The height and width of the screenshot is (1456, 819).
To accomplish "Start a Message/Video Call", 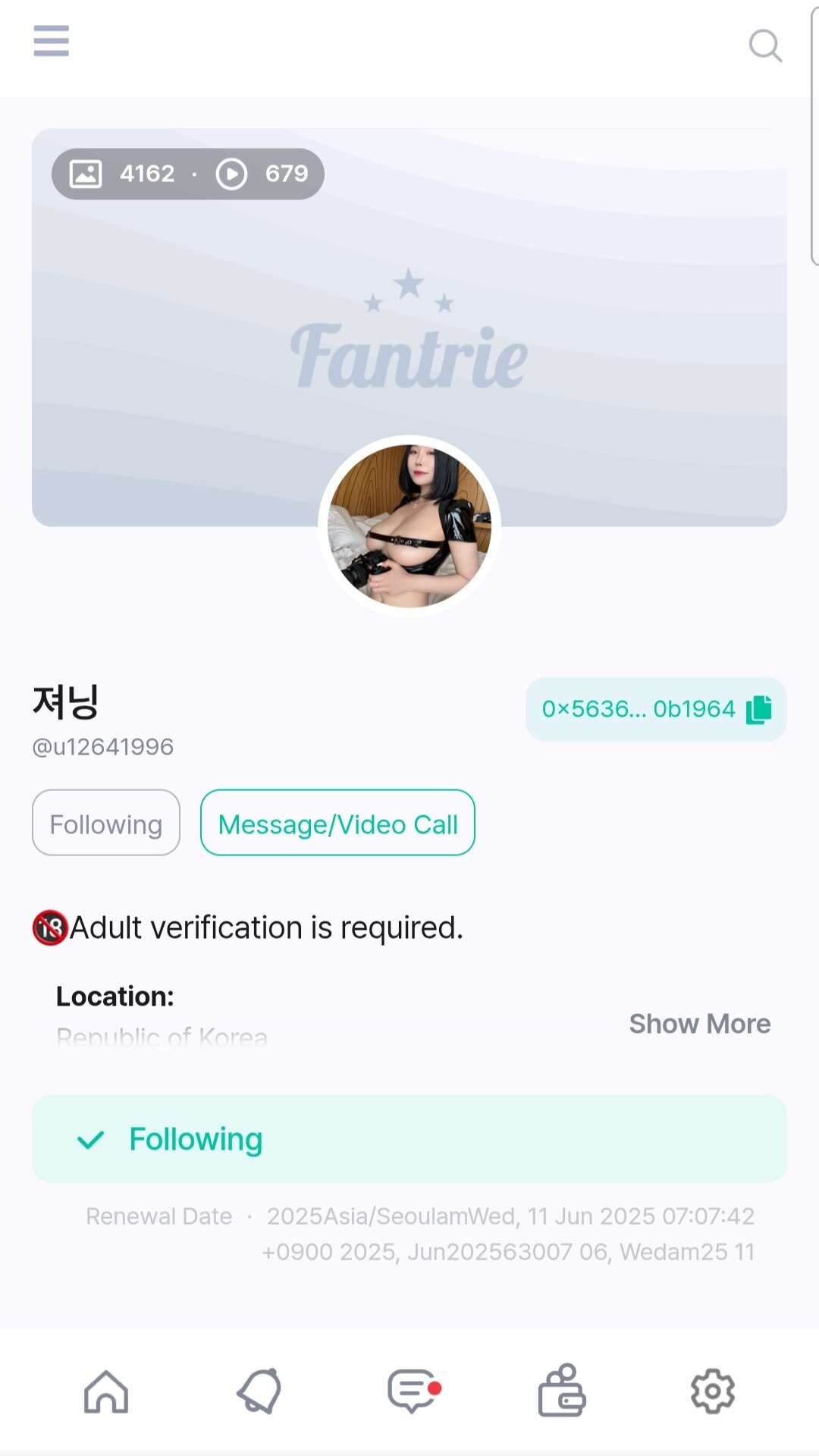I will click(x=337, y=824).
